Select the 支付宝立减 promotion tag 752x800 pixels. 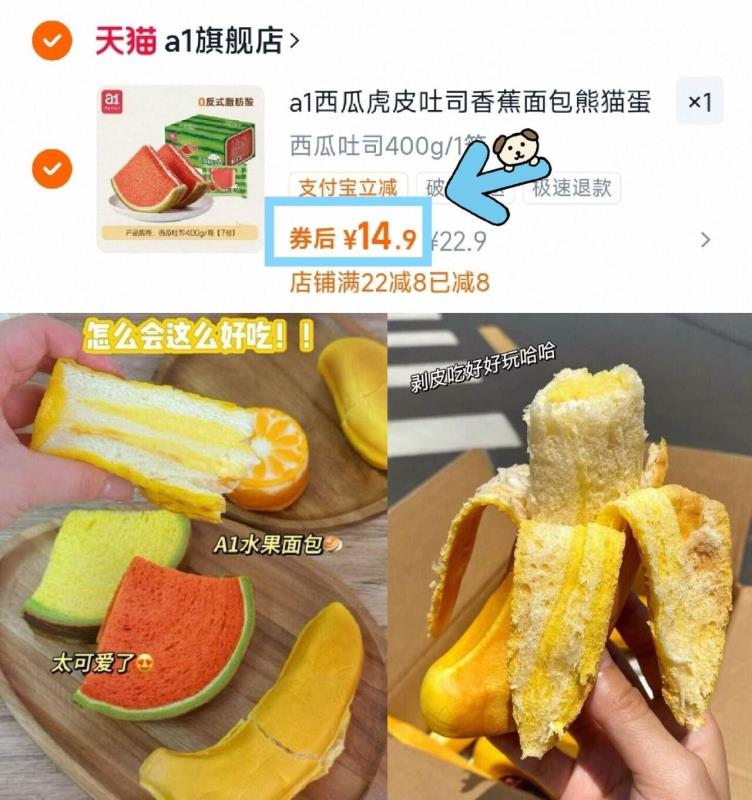click(346, 184)
